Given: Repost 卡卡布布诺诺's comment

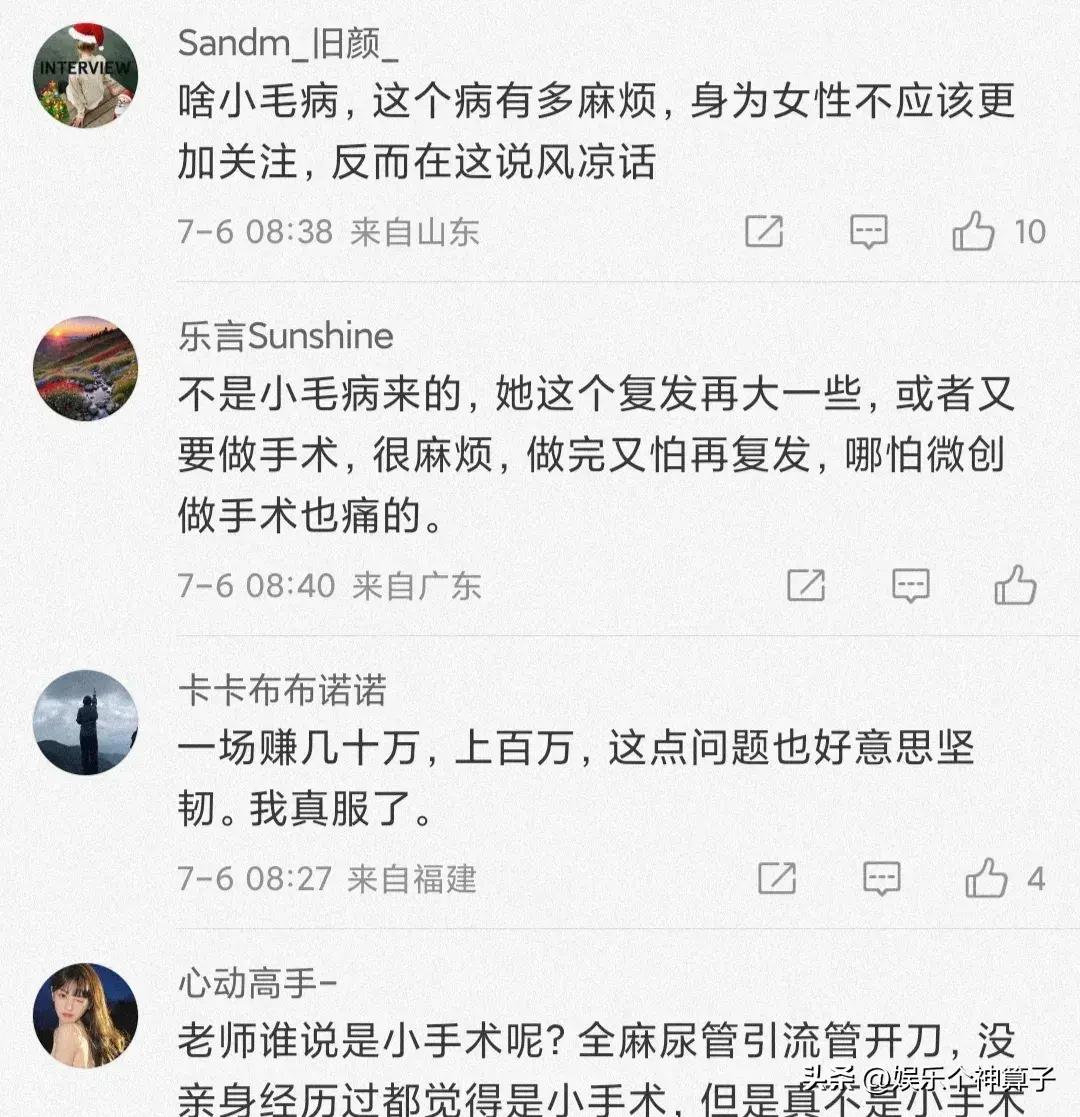Looking at the screenshot, I should (777, 878).
